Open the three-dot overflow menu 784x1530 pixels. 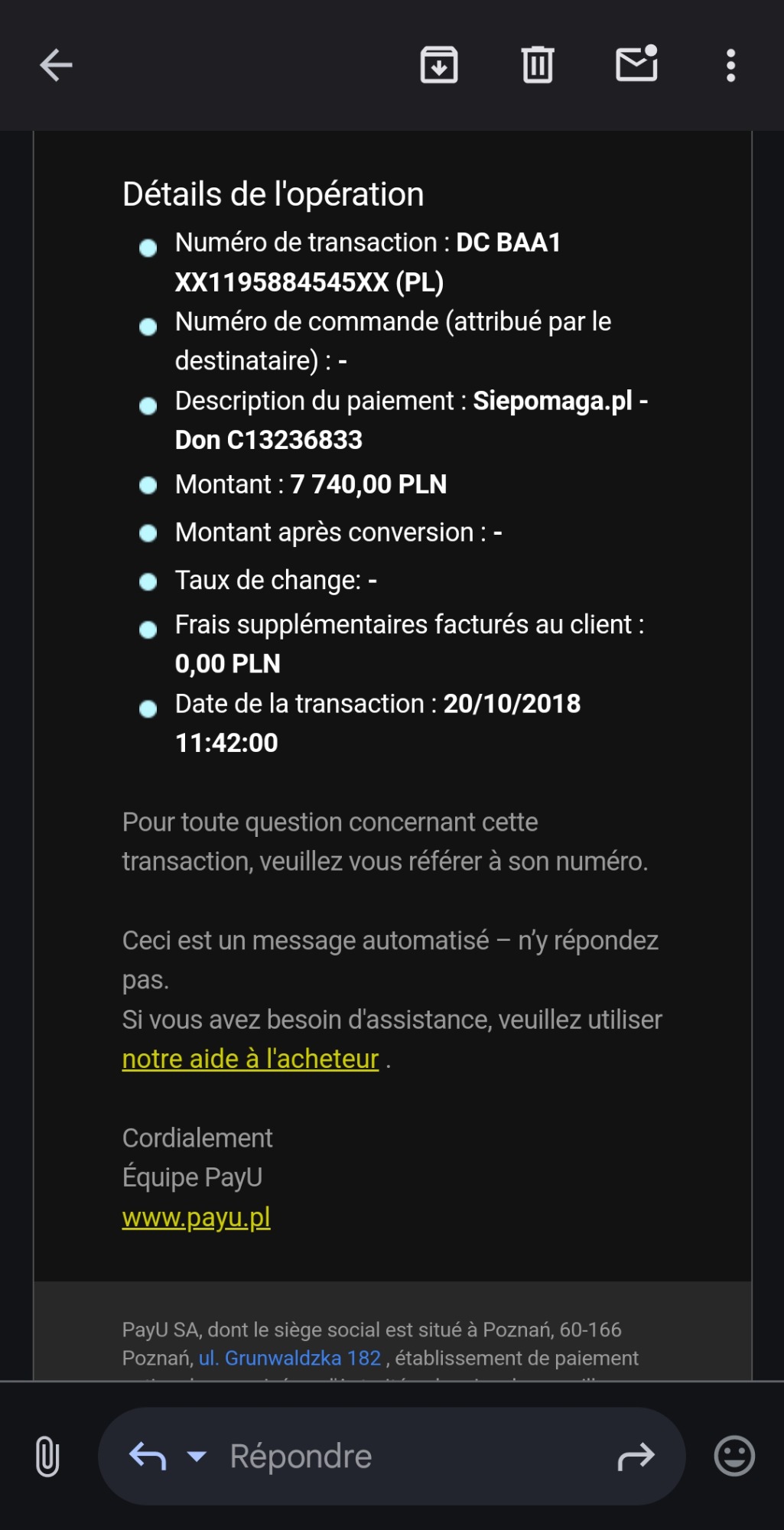tap(731, 65)
